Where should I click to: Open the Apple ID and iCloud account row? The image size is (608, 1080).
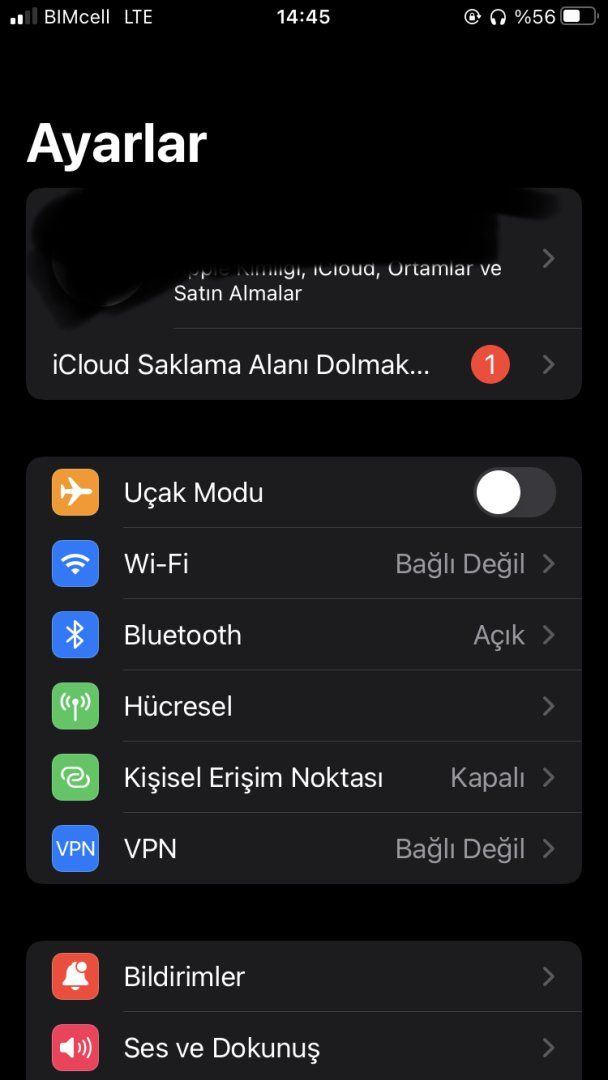coord(304,259)
